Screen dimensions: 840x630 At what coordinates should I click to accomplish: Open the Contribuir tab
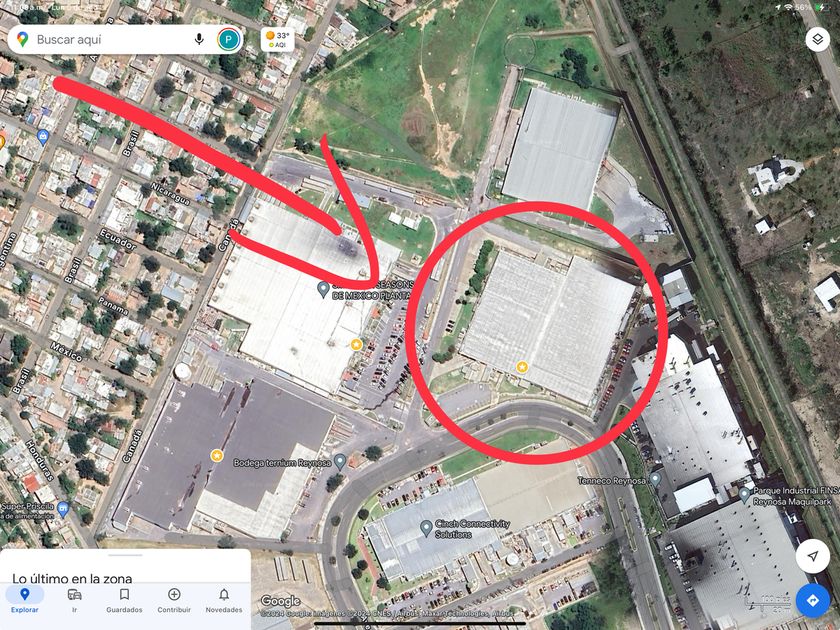174,599
